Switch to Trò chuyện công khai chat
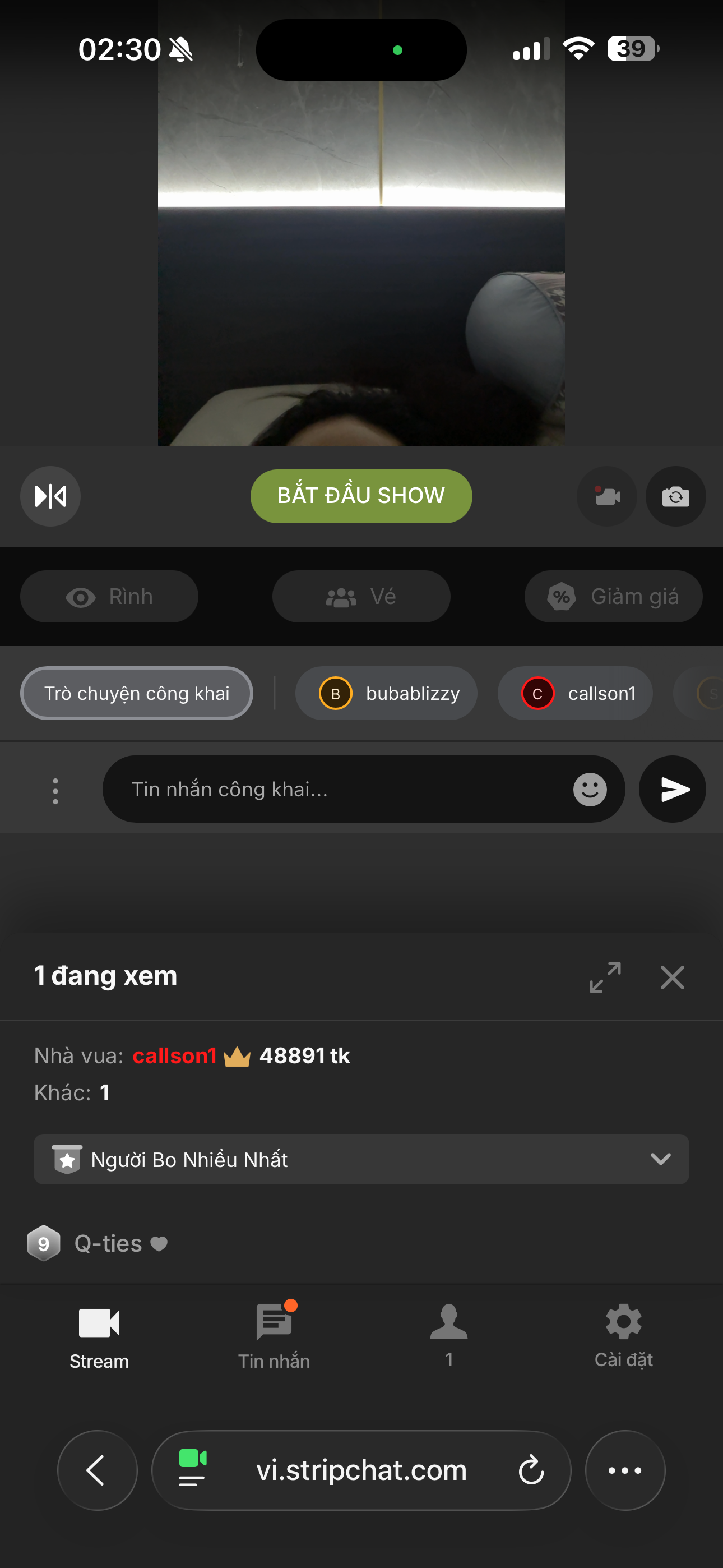This screenshot has width=723, height=1568. click(137, 693)
